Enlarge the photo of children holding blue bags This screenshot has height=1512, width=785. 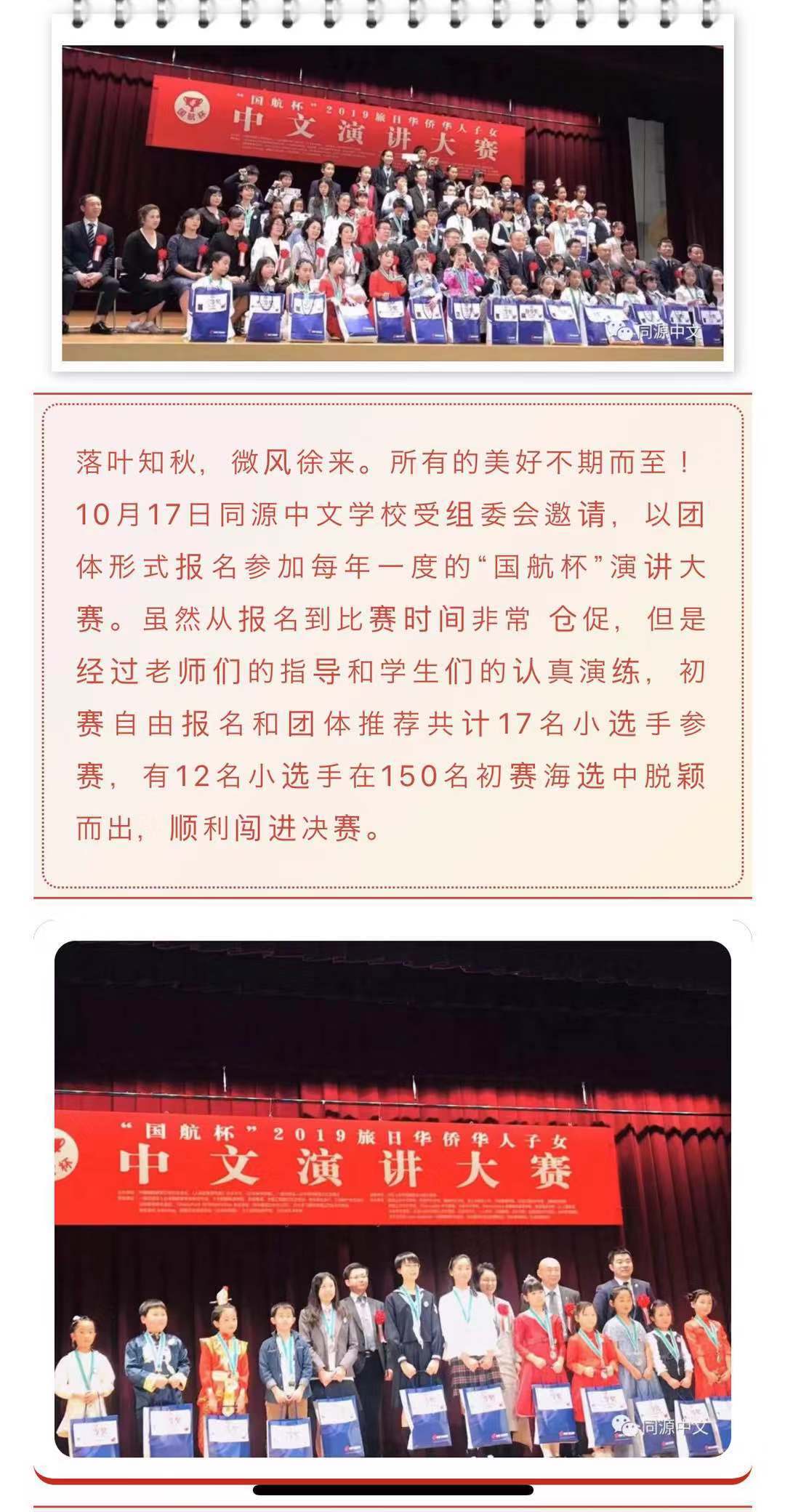(392, 1199)
